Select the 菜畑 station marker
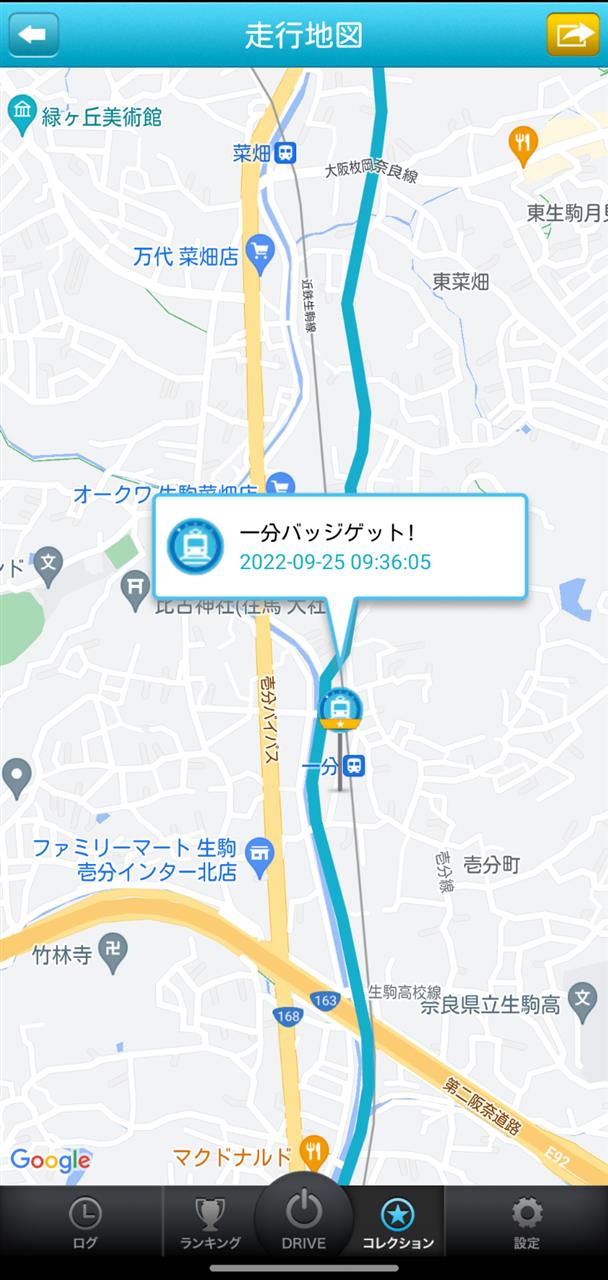The width and height of the screenshot is (608, 1280). point(286,153)
